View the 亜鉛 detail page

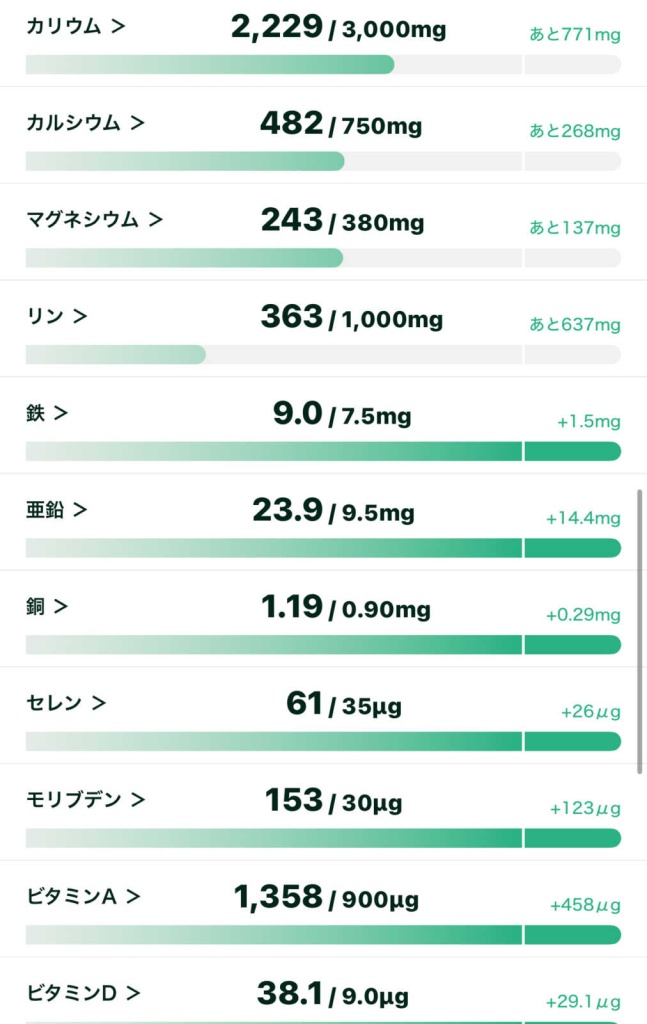[57, 509]
